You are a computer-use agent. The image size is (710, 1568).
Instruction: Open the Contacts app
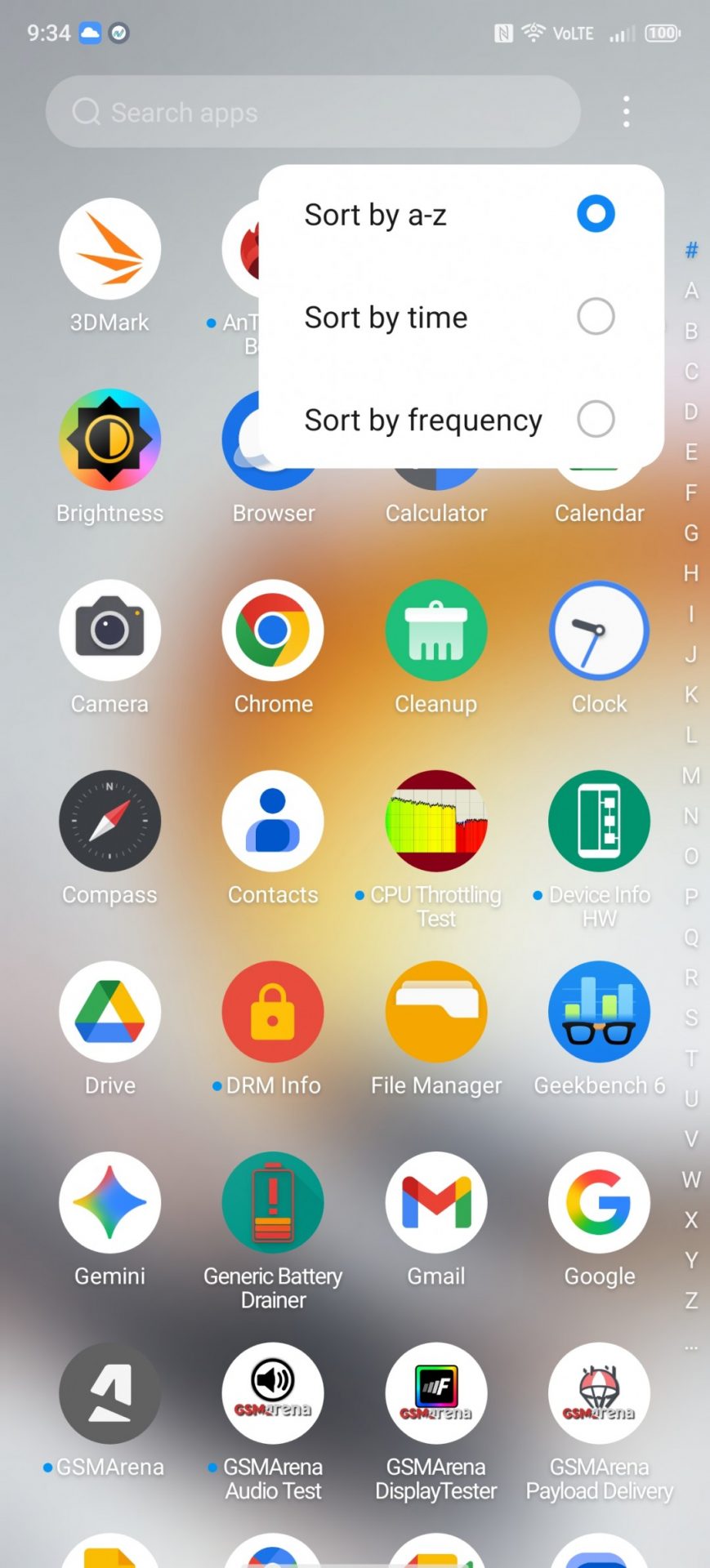tap(273, 822)
